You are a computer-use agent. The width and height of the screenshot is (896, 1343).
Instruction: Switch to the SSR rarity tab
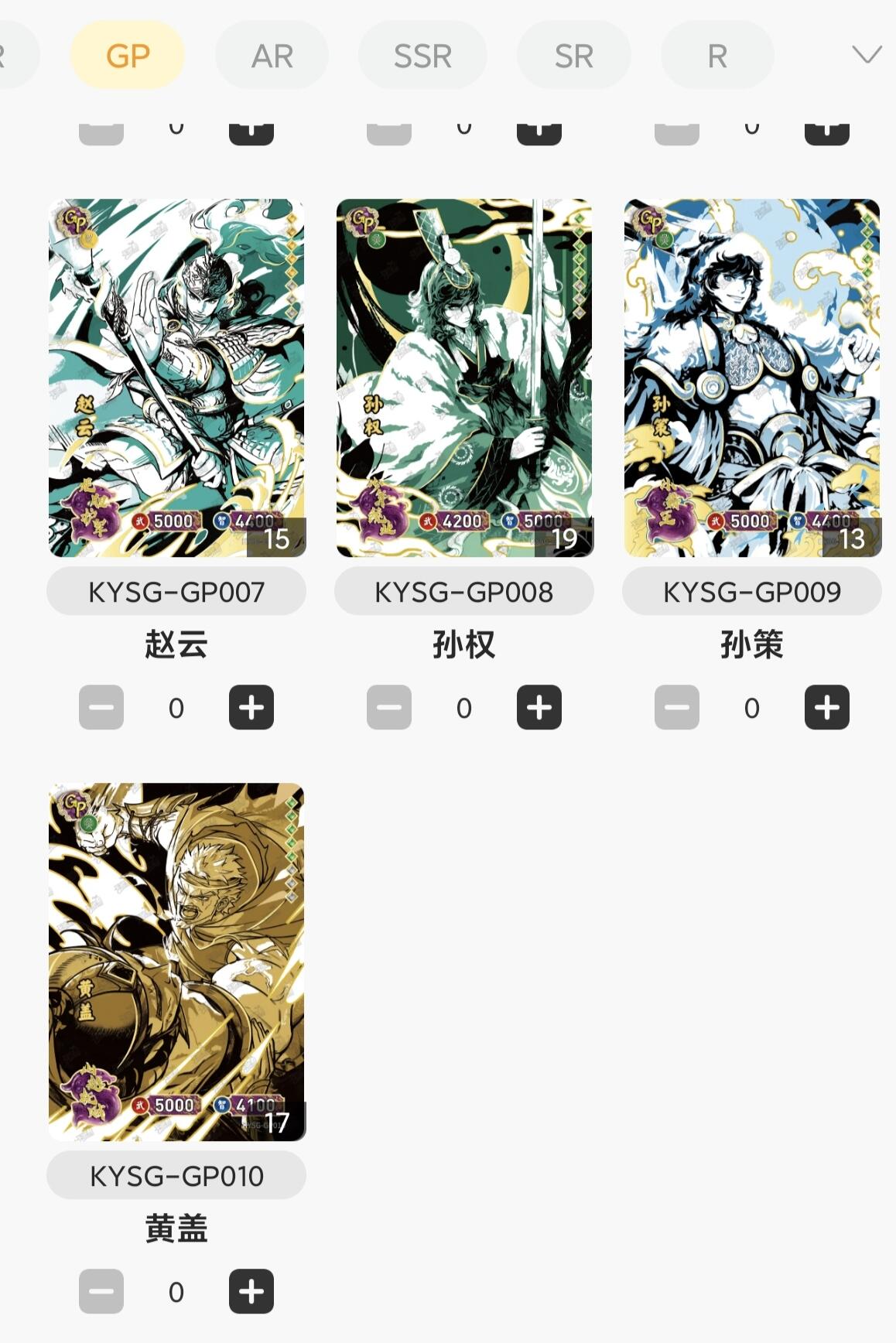[422, 56]
